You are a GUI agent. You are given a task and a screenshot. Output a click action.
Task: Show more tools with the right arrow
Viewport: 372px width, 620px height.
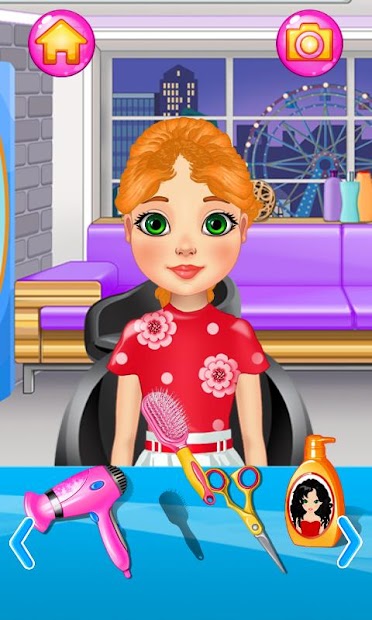(349, 542)
